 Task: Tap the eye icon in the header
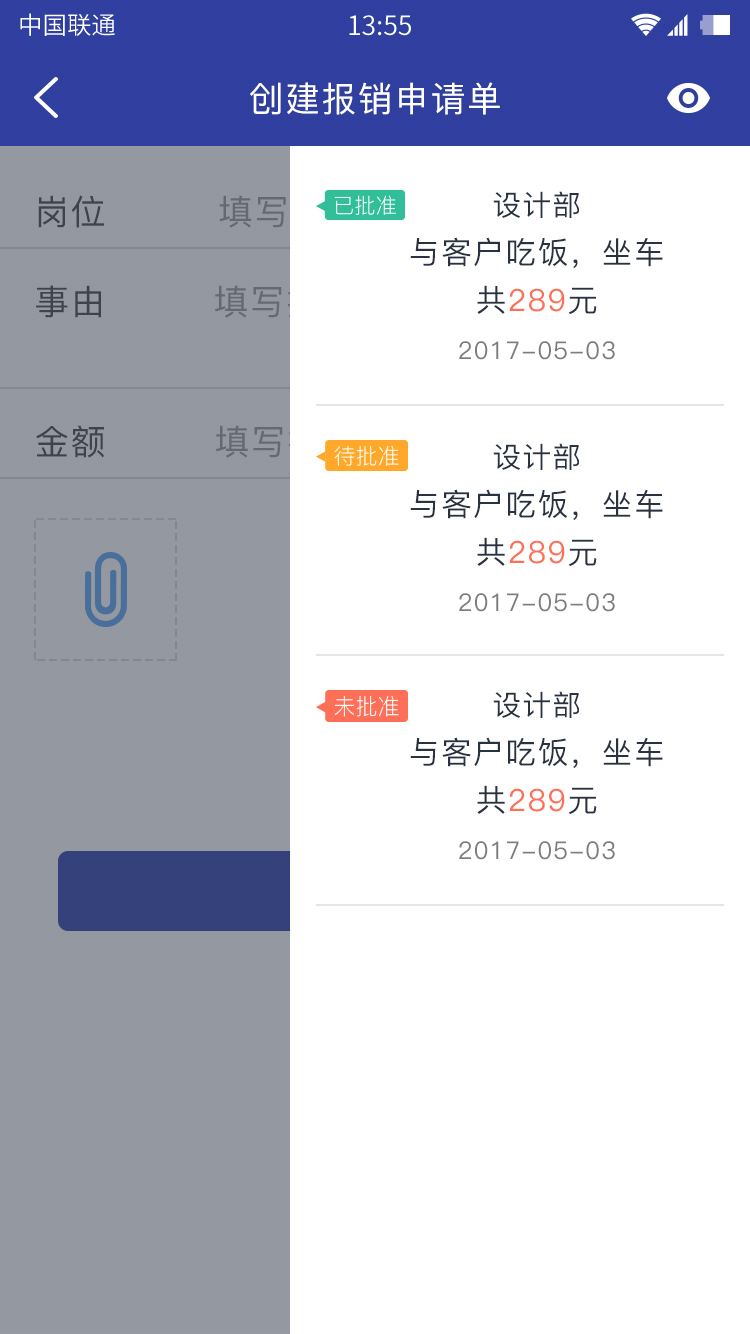[x=688, y=98]
